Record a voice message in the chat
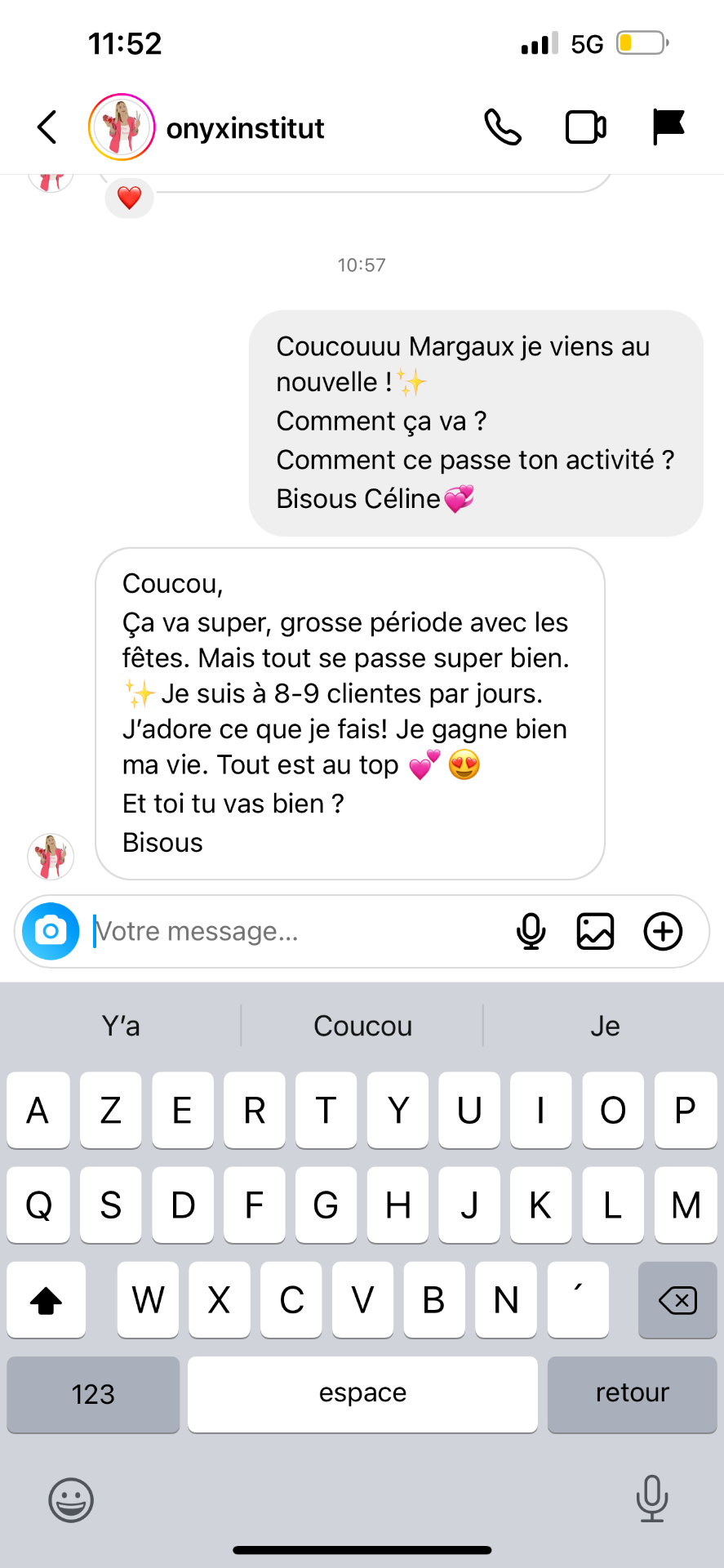 (531, 931)
